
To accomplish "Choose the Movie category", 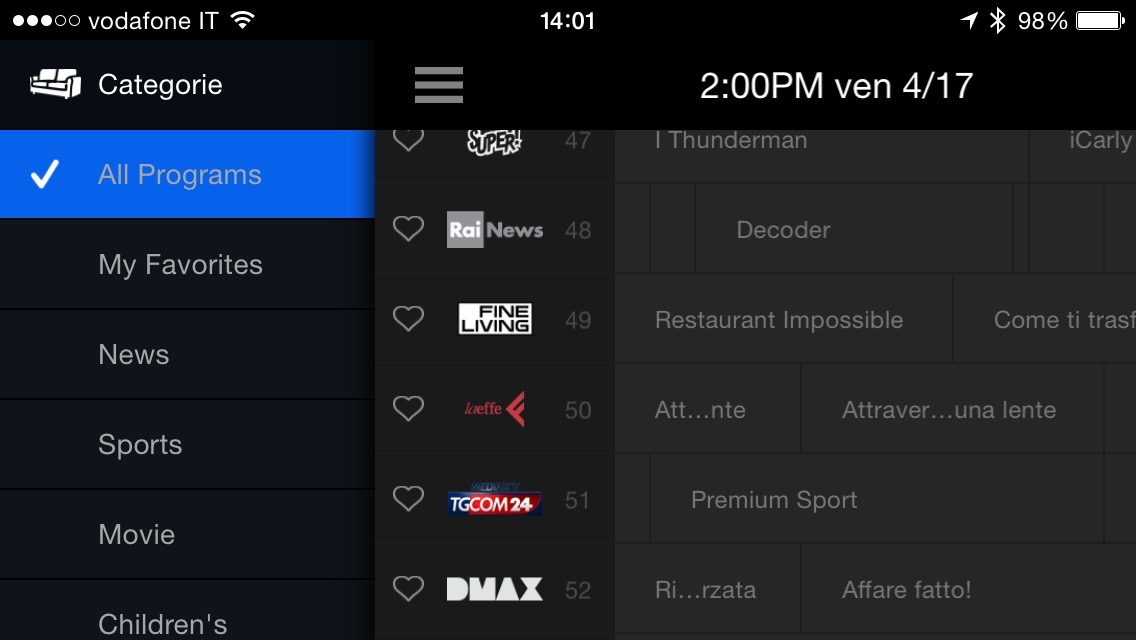I will [x=137, y=535].
